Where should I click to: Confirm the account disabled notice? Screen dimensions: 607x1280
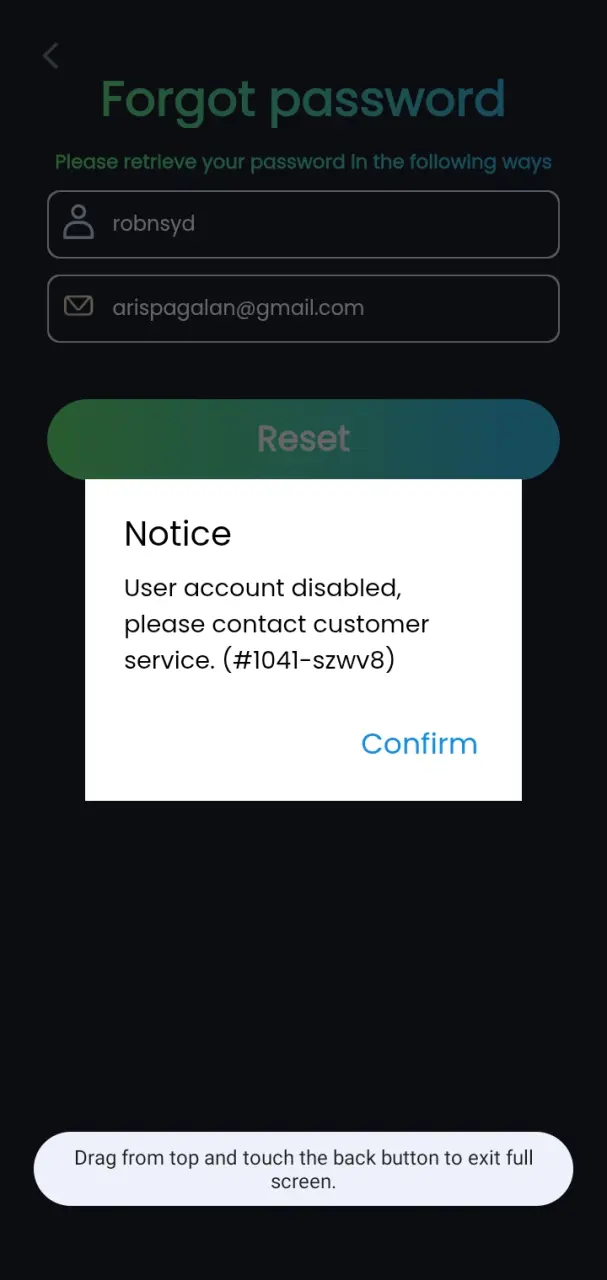click(x=419, y=743)
